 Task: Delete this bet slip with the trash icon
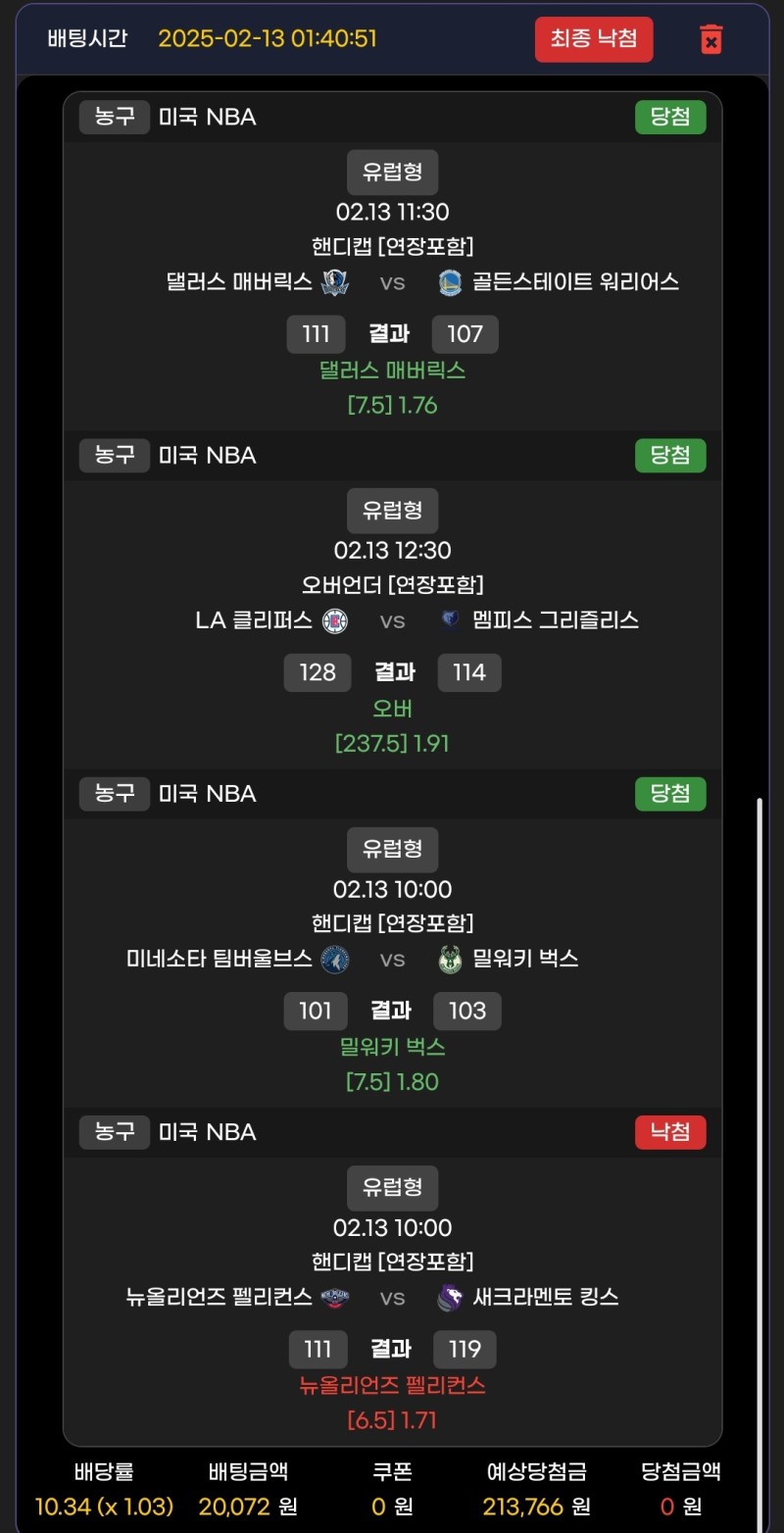(x=710, y=39)
